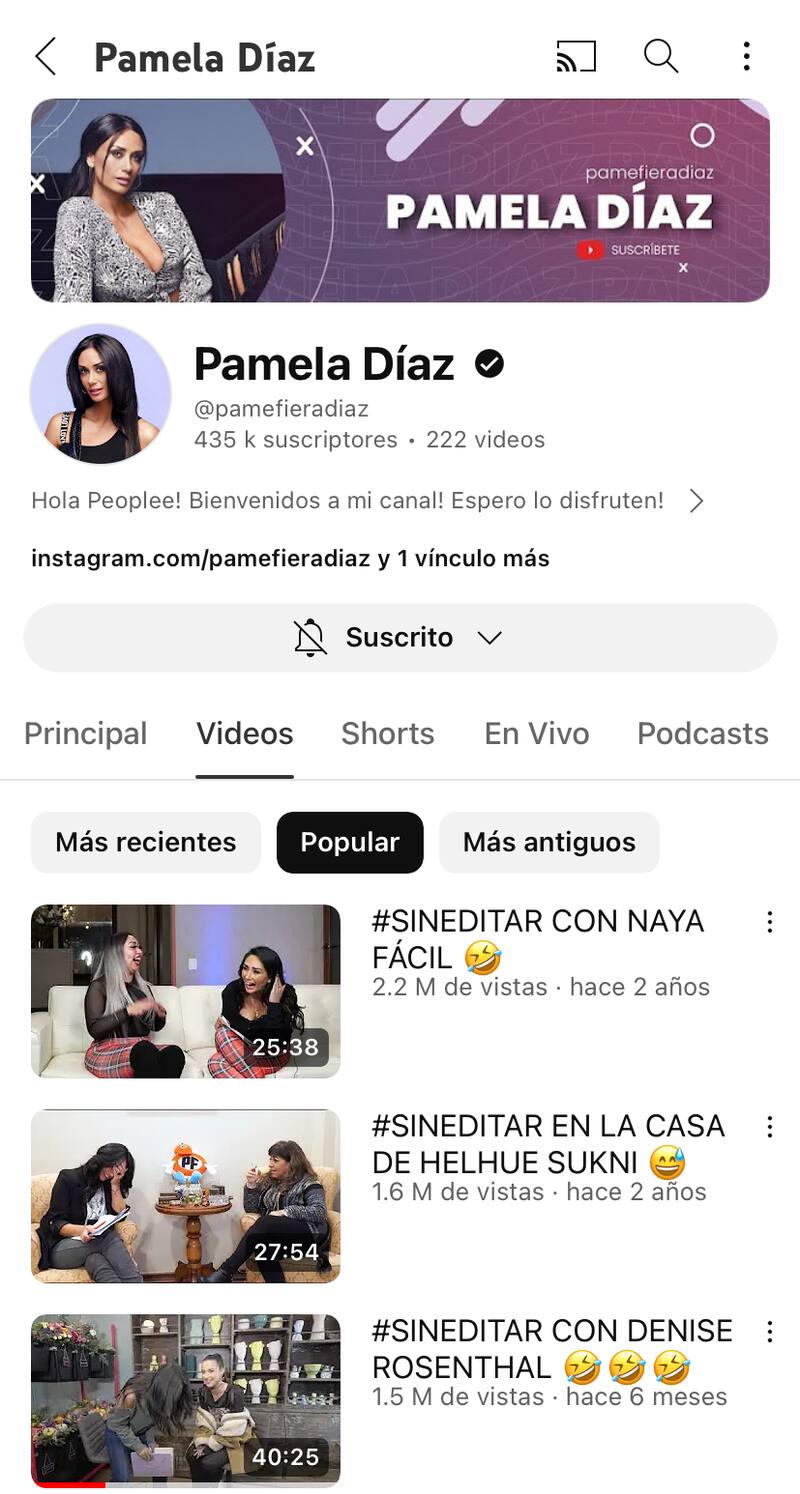800x1494 pixels.
Task: Enable the Más antiguos filter
Action: click(549, 843)
